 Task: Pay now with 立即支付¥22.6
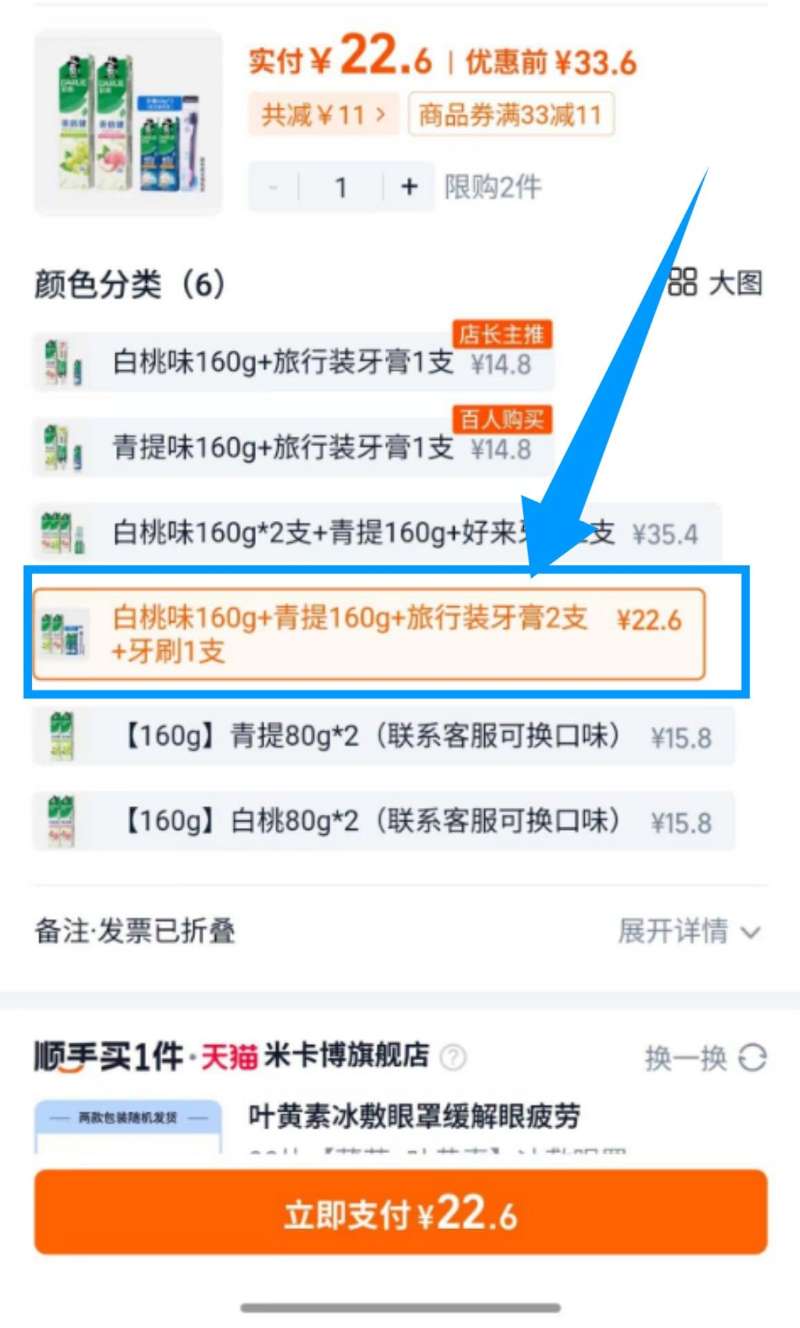400,1213
